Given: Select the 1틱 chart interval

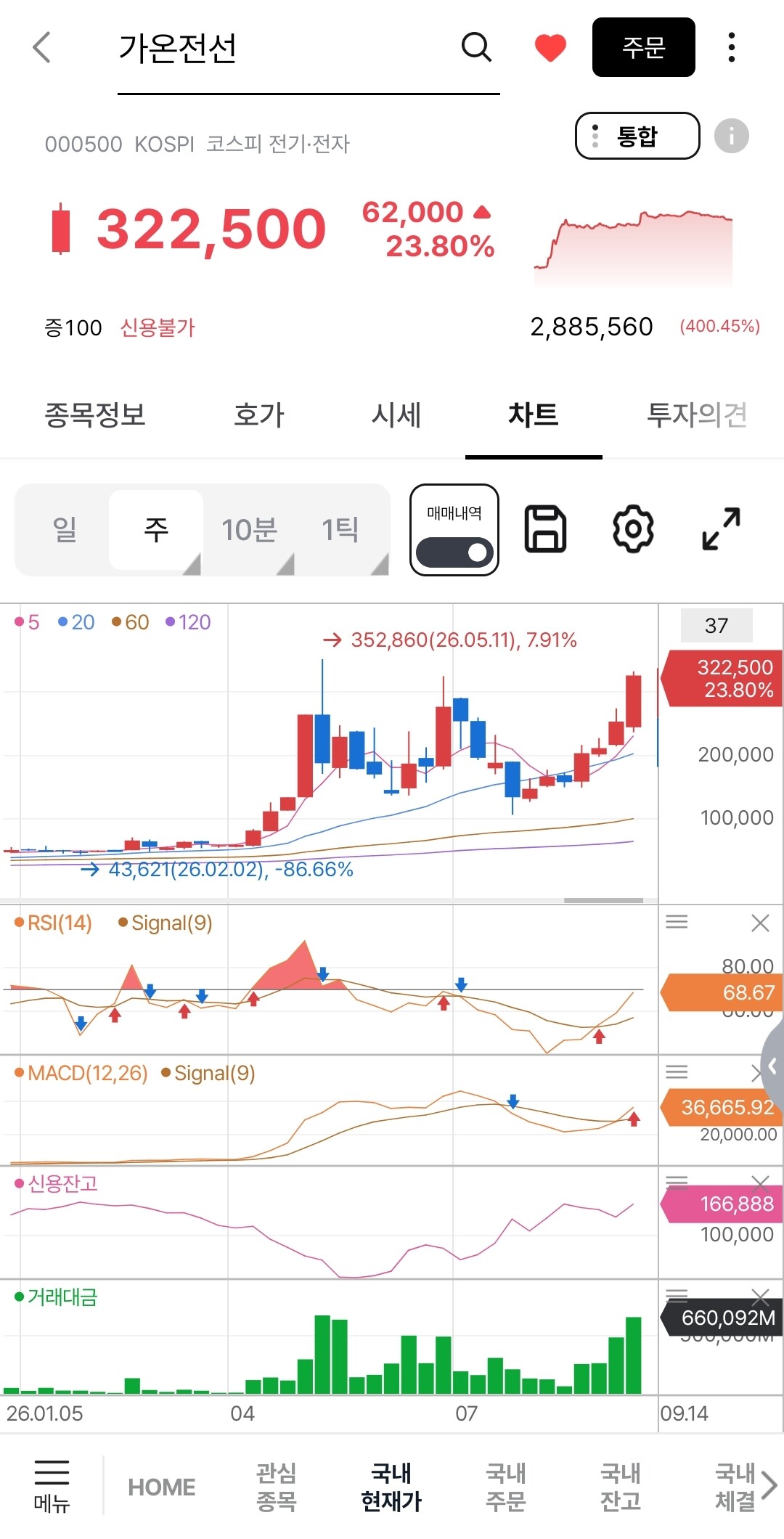Looking at the screenshot, I should 340,530.
